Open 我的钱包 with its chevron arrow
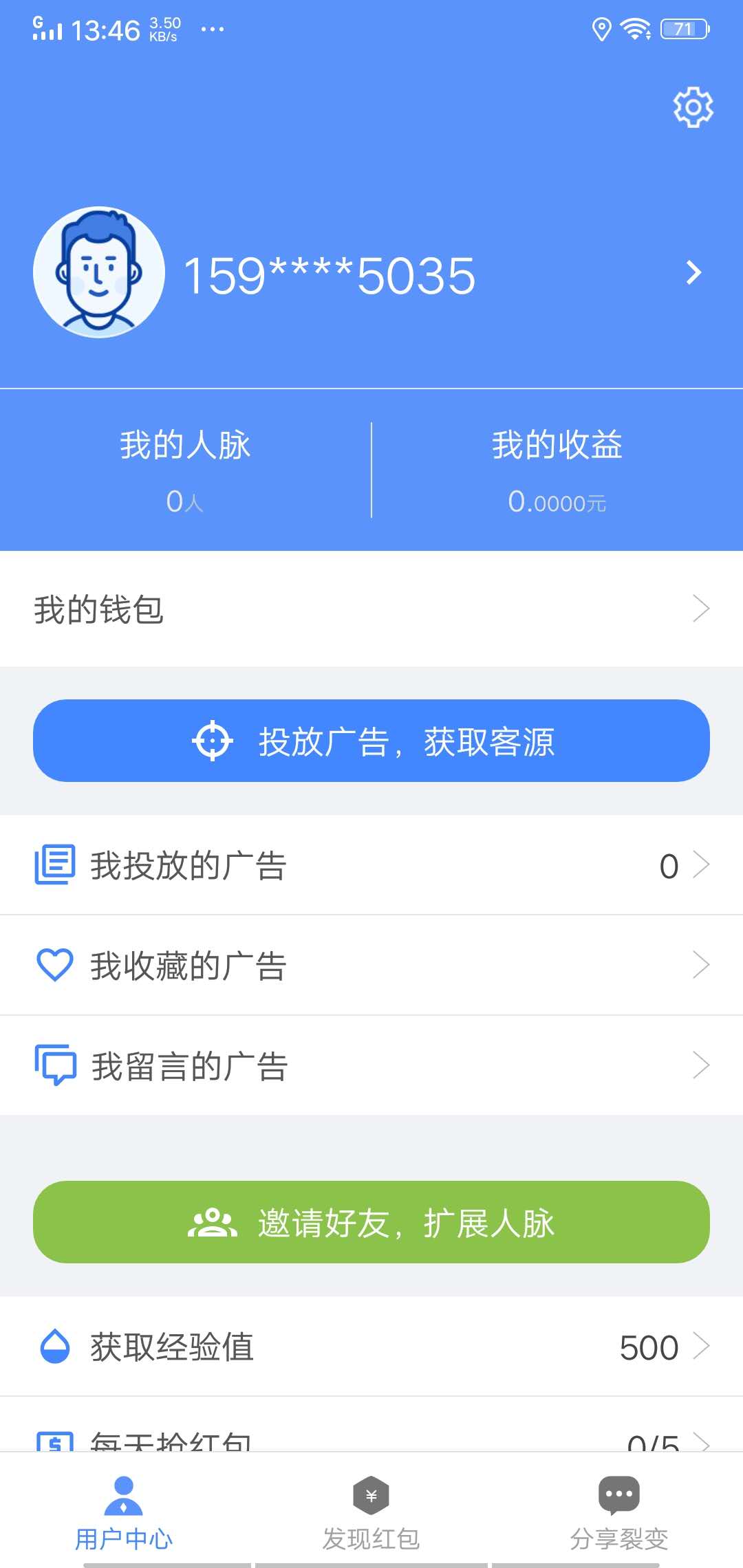This screenshot has height=1568, width=743. (700, 608)
